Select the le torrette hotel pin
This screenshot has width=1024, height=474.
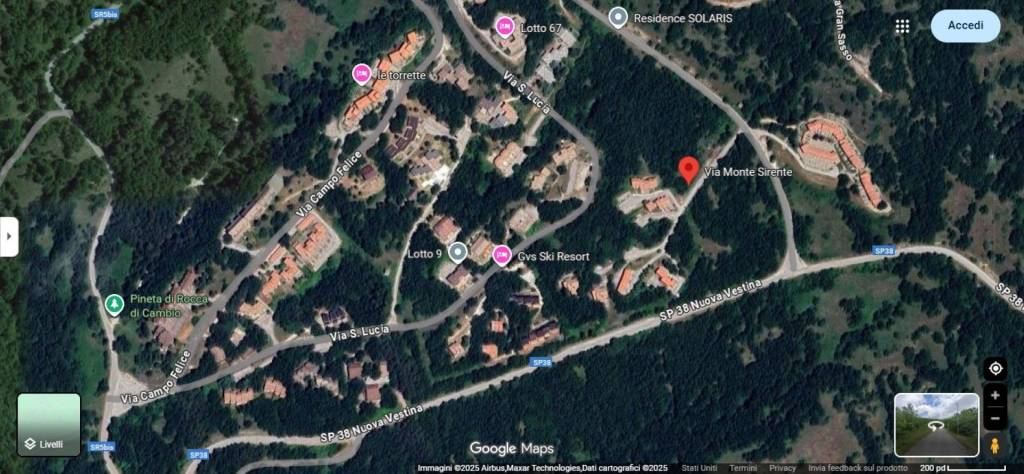(x=362, y=73)
